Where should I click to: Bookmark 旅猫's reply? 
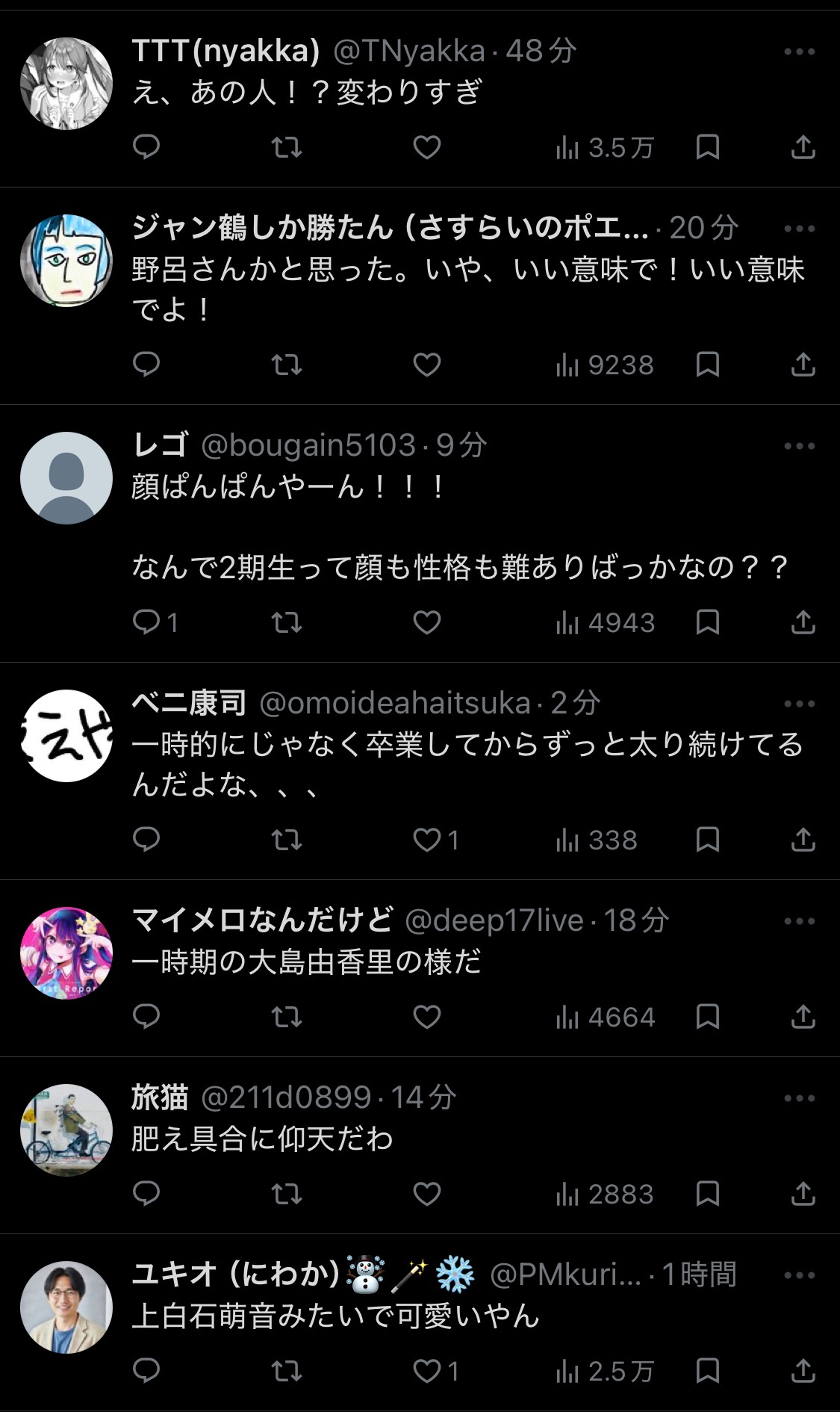pos(707,1194)
